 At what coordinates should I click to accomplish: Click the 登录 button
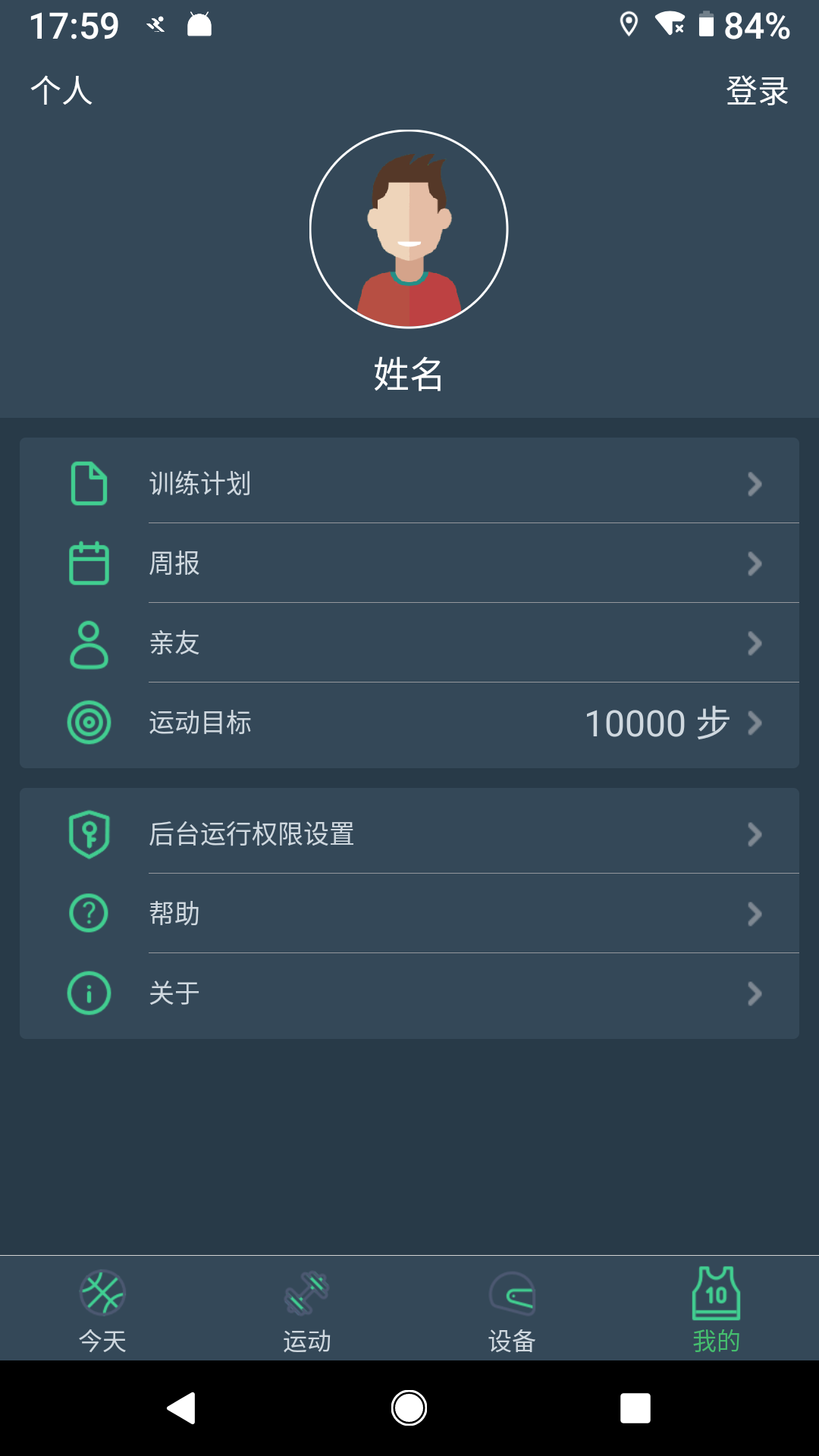757,89
